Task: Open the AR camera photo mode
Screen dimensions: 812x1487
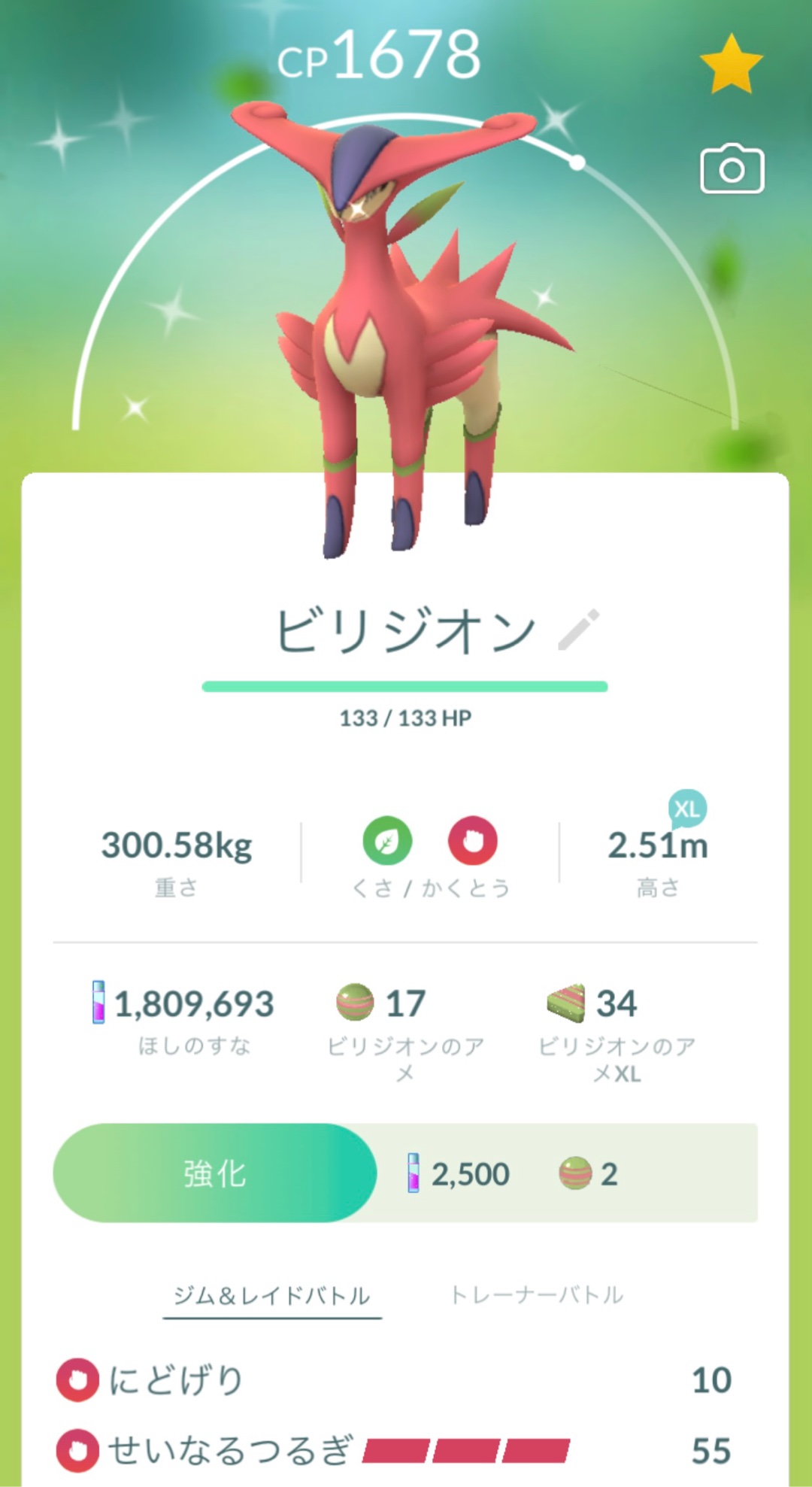Action: tap(732, 169)
